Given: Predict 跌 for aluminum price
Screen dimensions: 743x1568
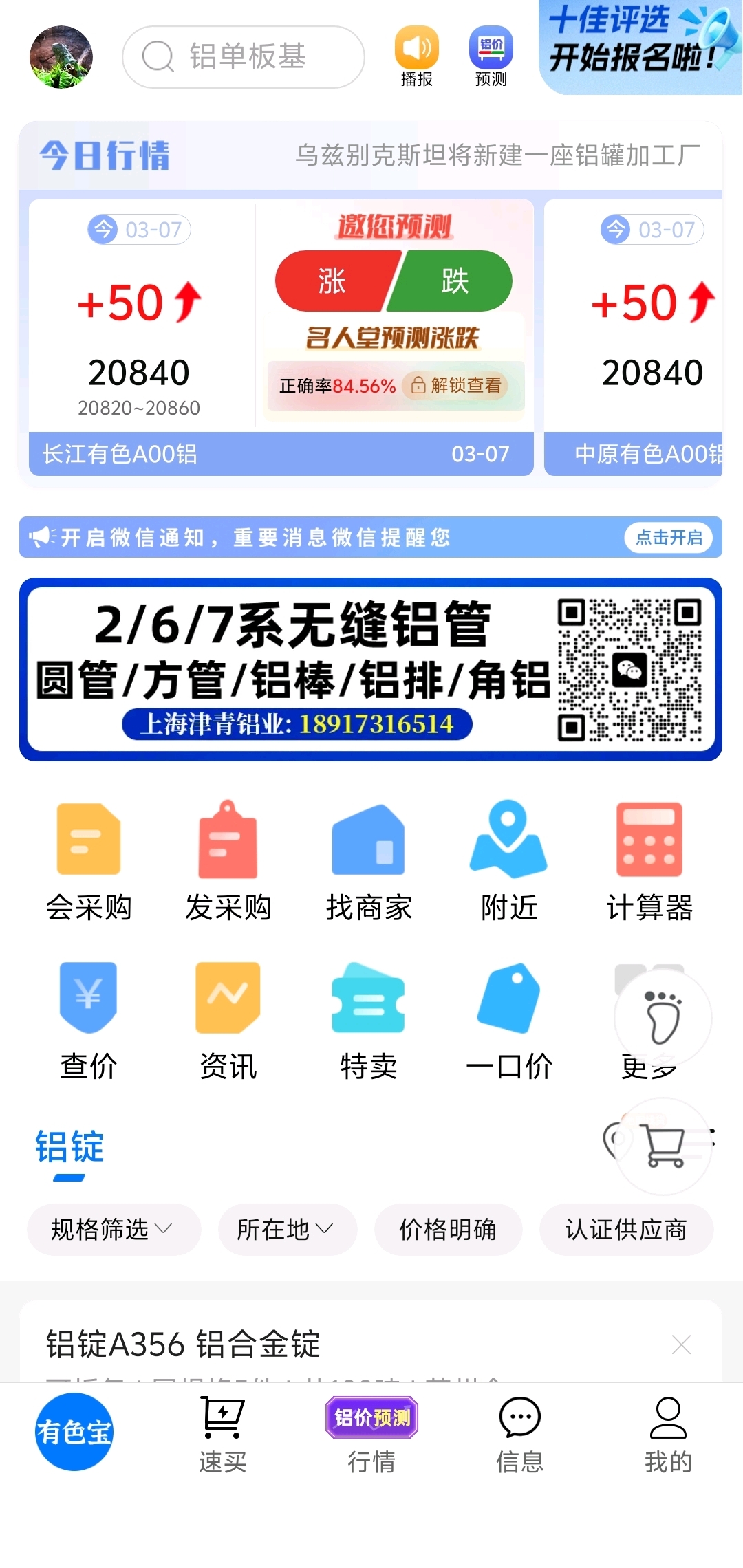Looking at the screenshot, I should pyautogui.click(x=455, y=281).
